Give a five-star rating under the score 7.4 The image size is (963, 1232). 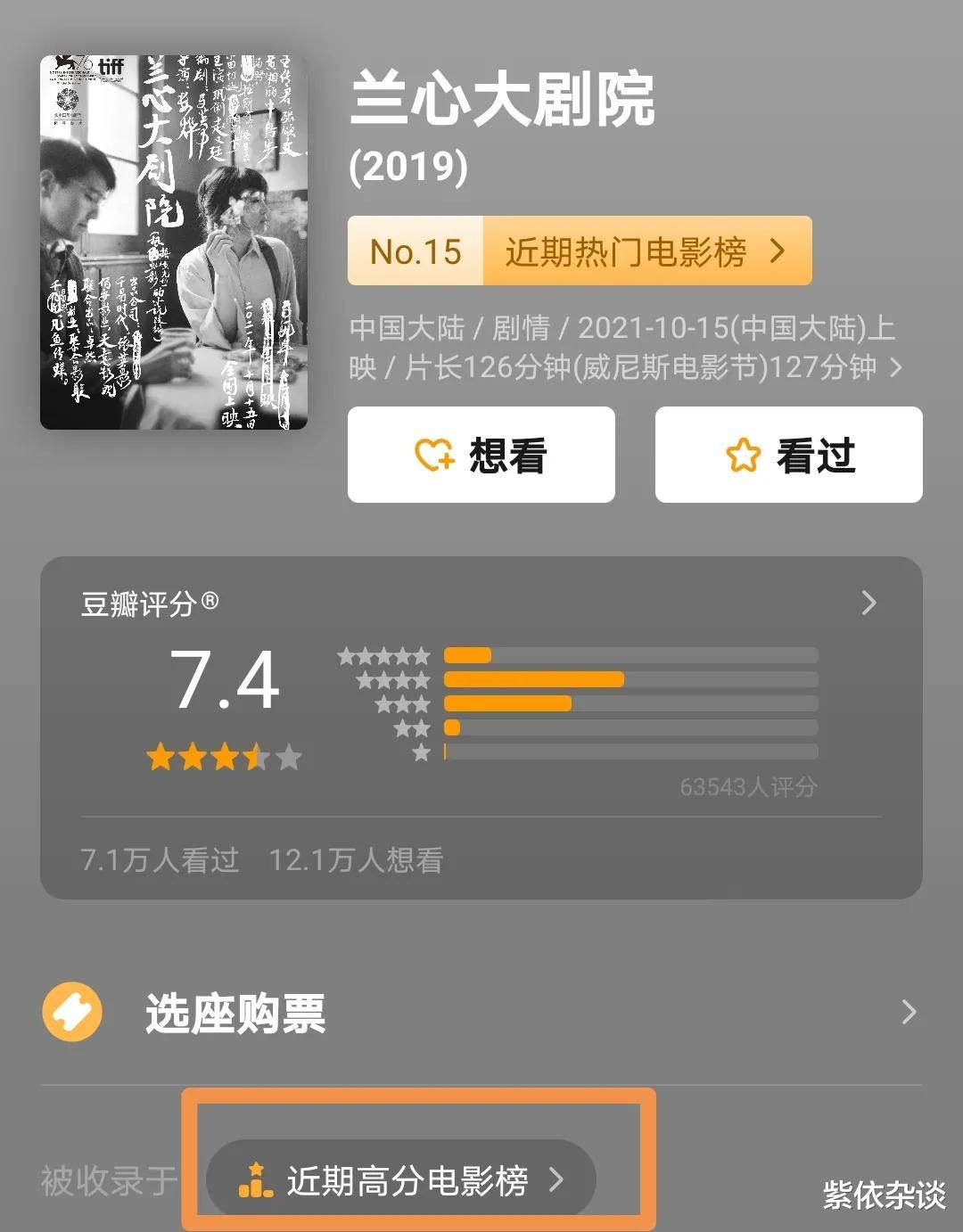tap(291, 758)
